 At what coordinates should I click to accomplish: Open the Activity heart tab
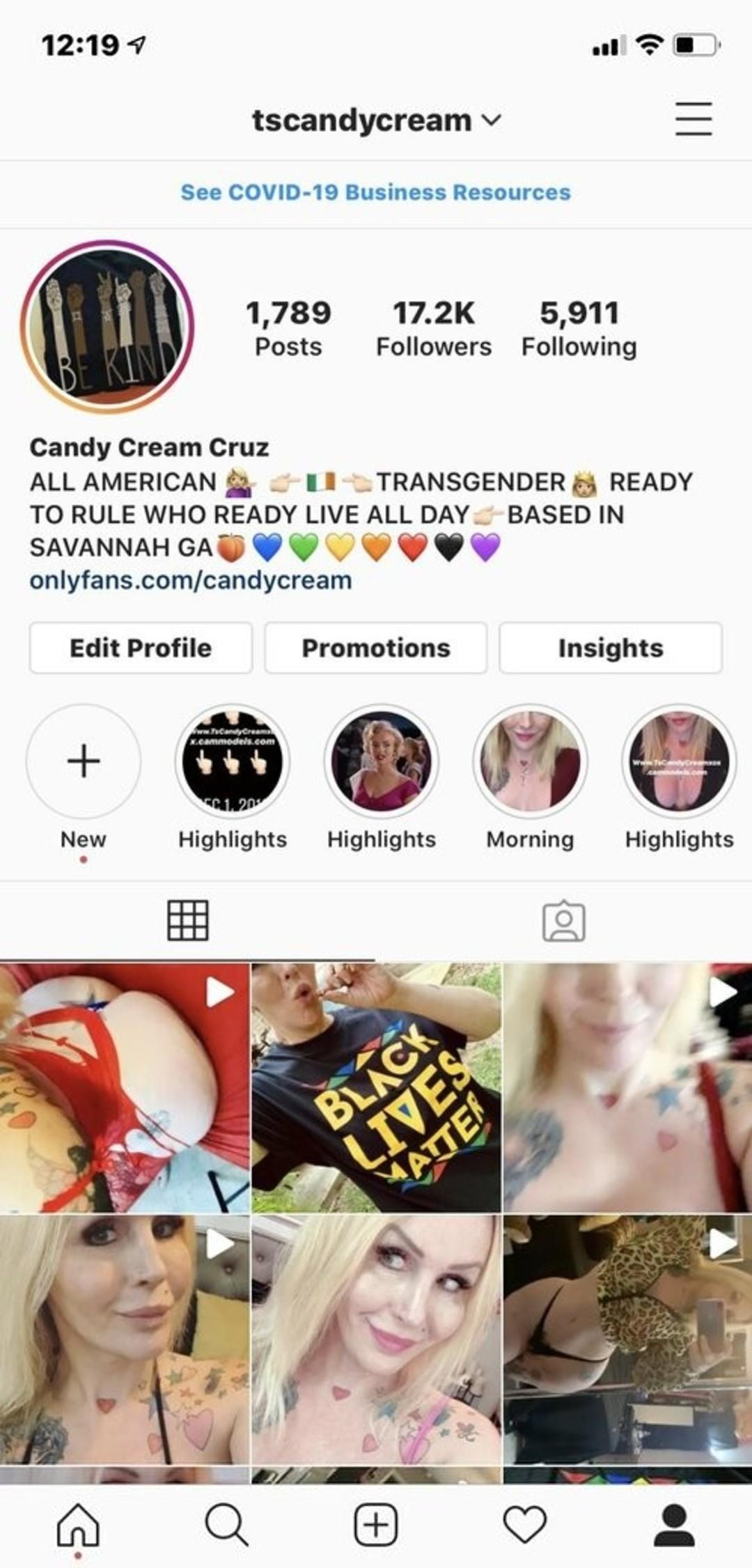[x=525, y=1525]
